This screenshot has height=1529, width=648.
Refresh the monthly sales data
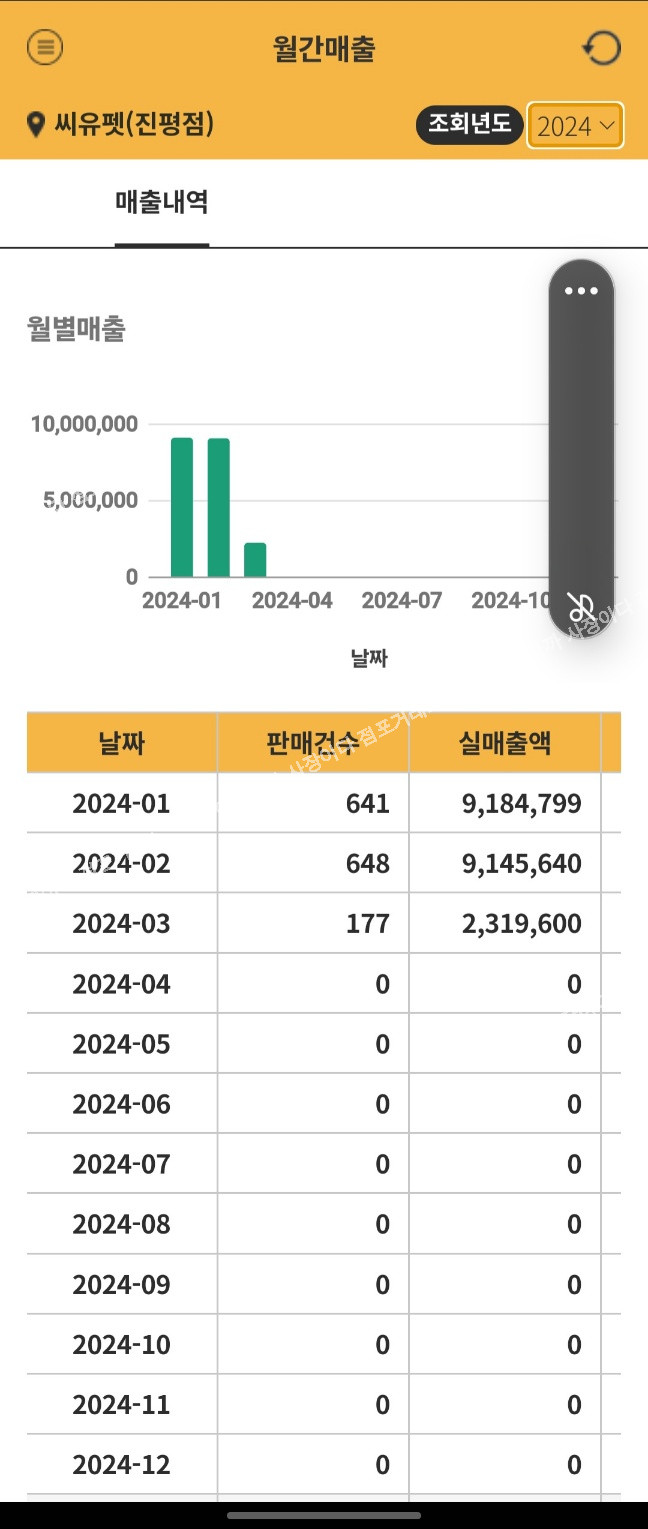tap(602, 48)
